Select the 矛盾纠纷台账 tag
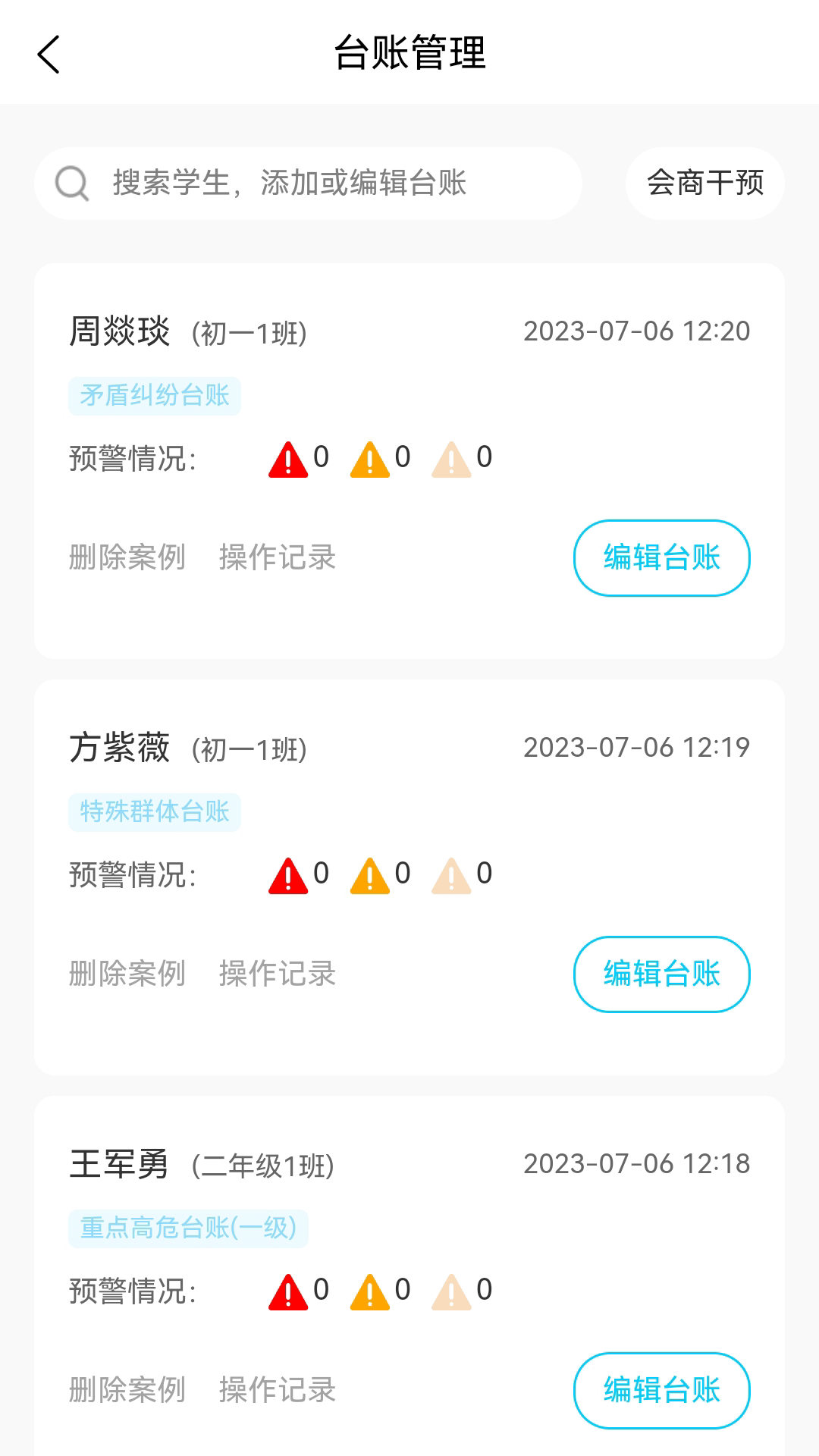 pos(154,395)
